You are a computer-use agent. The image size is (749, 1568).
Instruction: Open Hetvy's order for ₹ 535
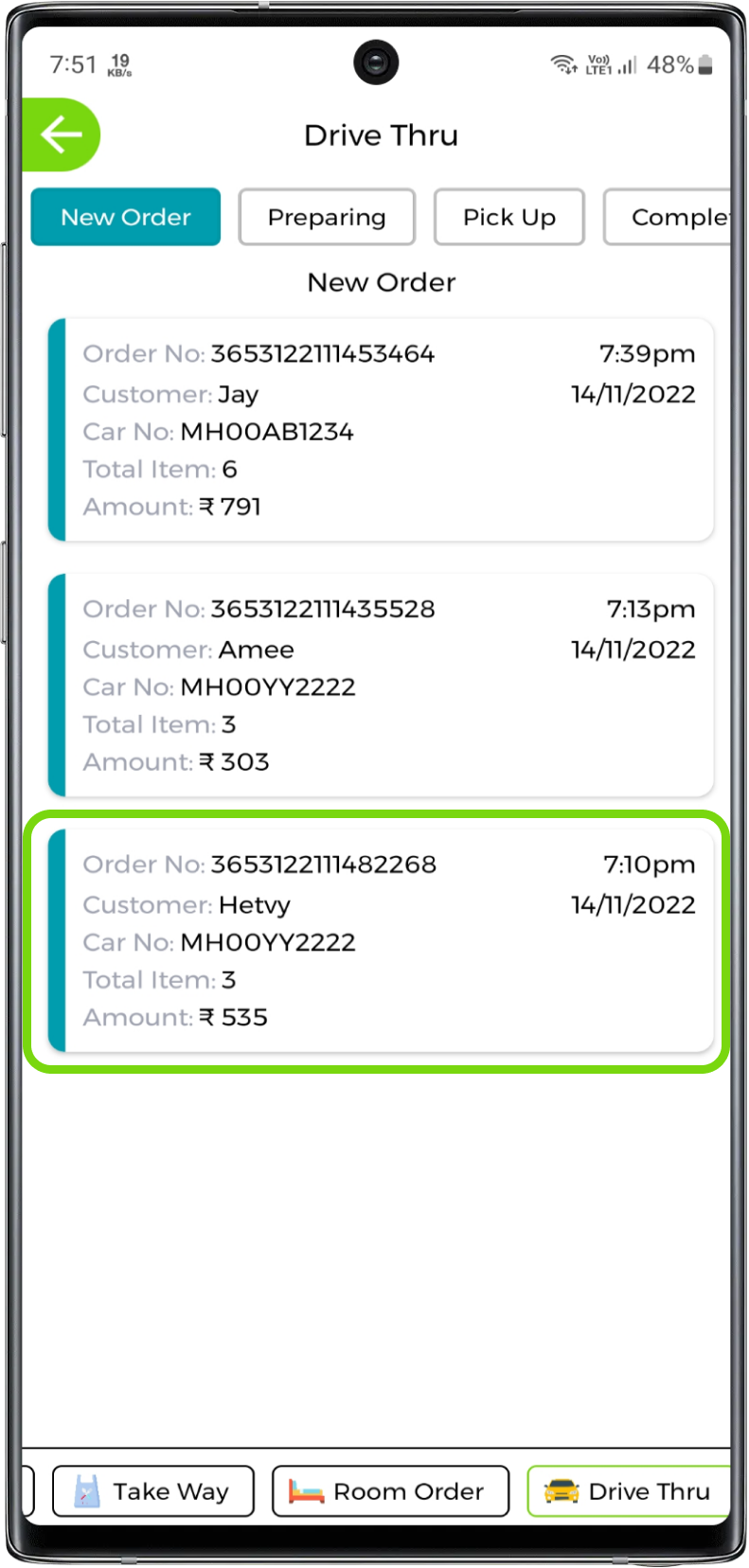point(381,941)
